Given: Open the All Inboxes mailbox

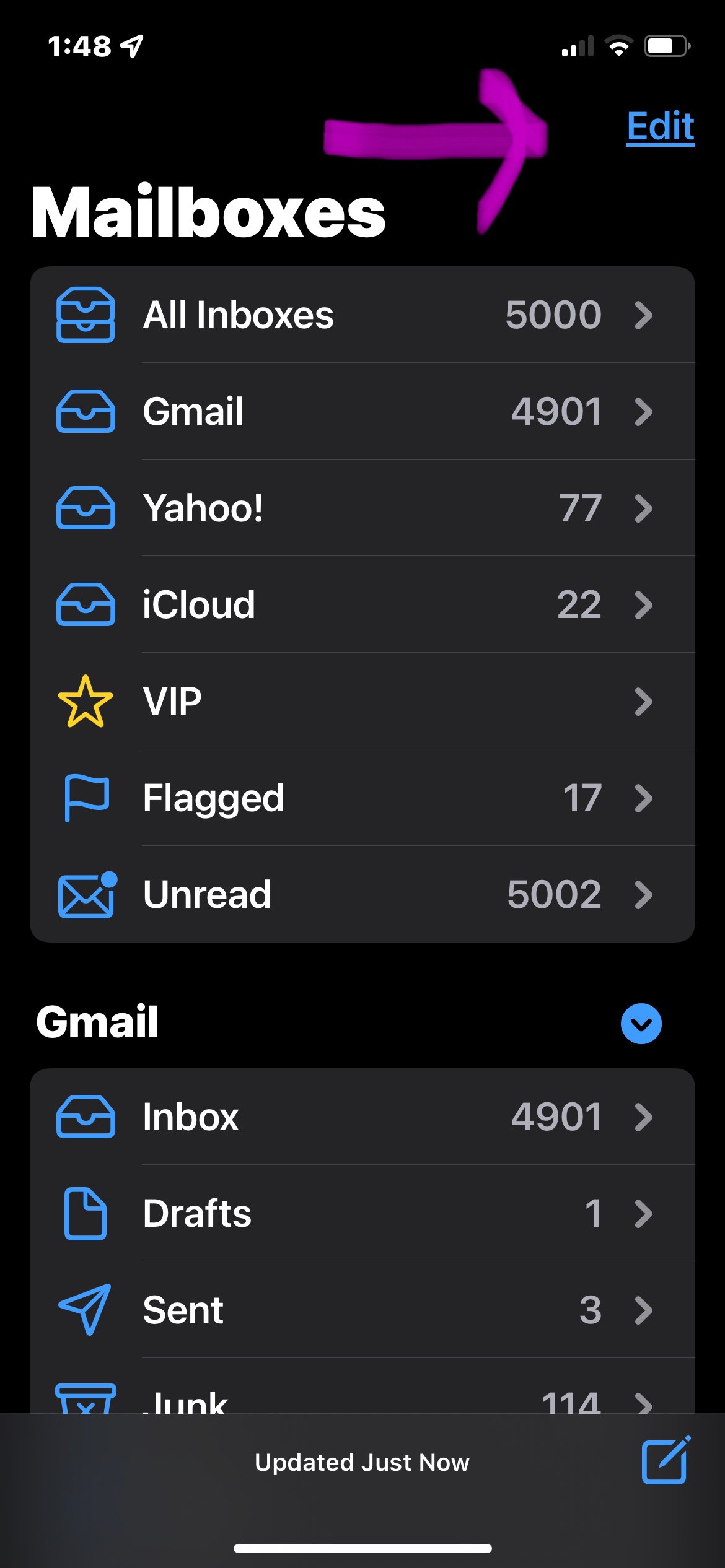Looking at the screenshot, I should point(362,315).
